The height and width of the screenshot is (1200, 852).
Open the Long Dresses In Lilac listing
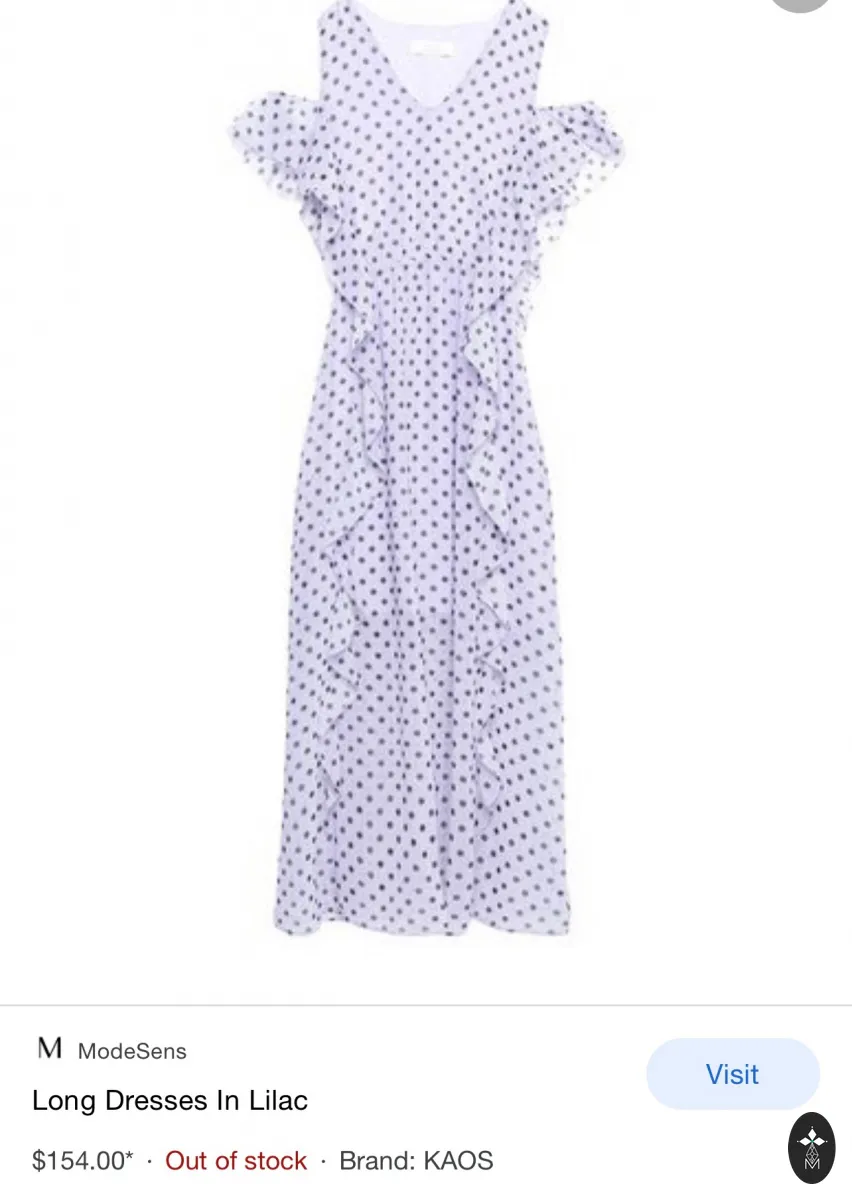(x=170, y=1100)
